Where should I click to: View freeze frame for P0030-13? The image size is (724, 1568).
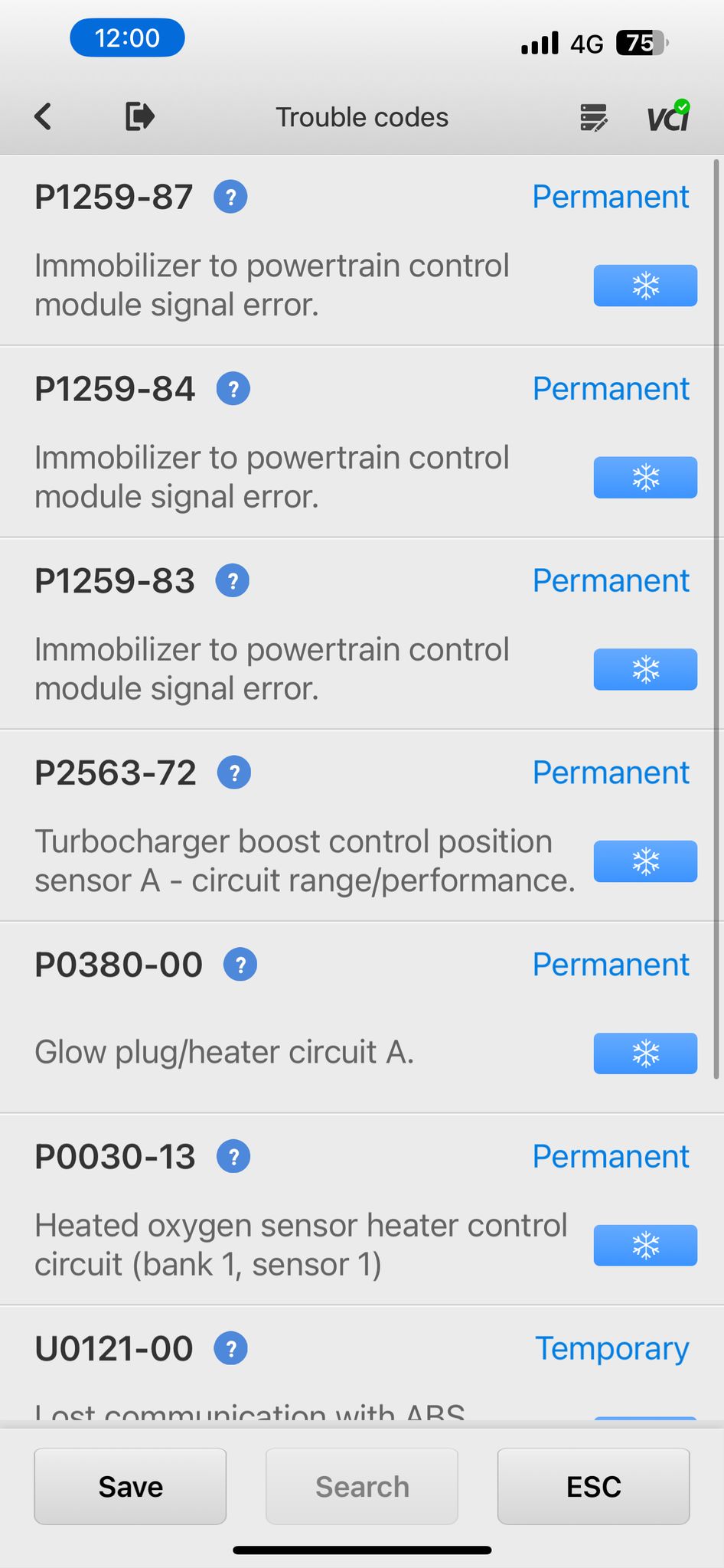pos(645,1246)
